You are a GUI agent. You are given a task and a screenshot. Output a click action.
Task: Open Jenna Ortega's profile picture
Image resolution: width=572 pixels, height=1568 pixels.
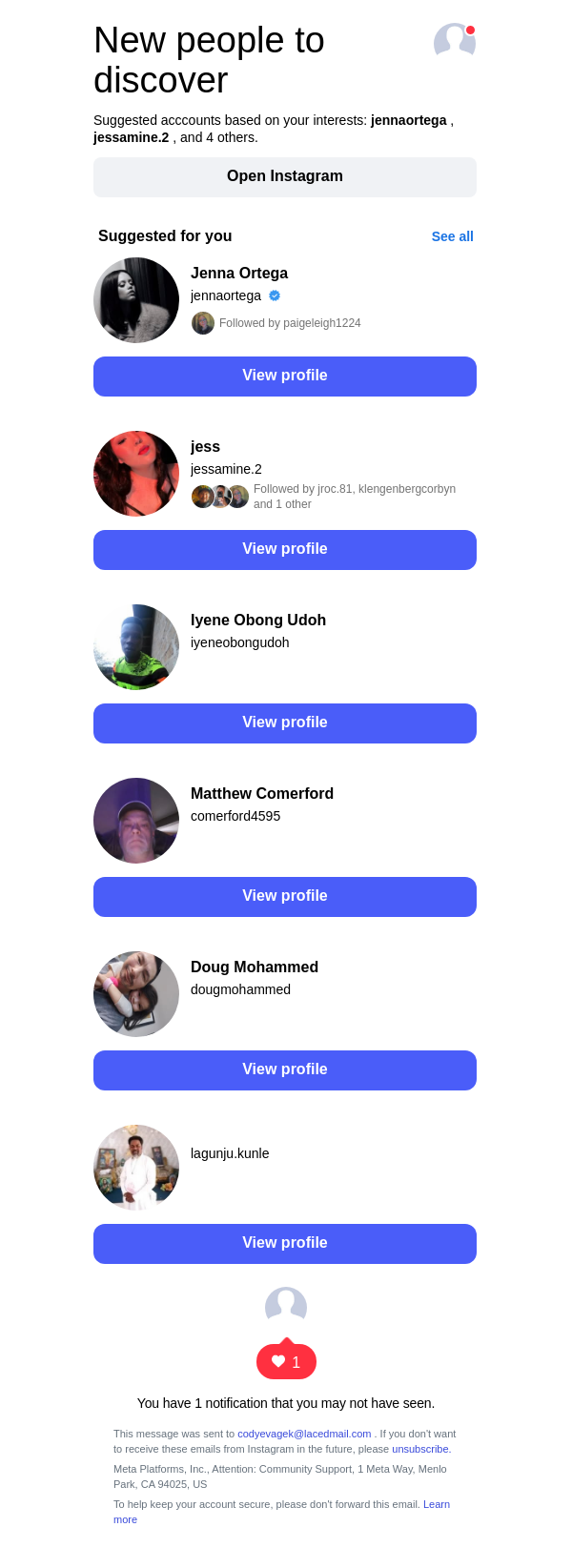136,300
